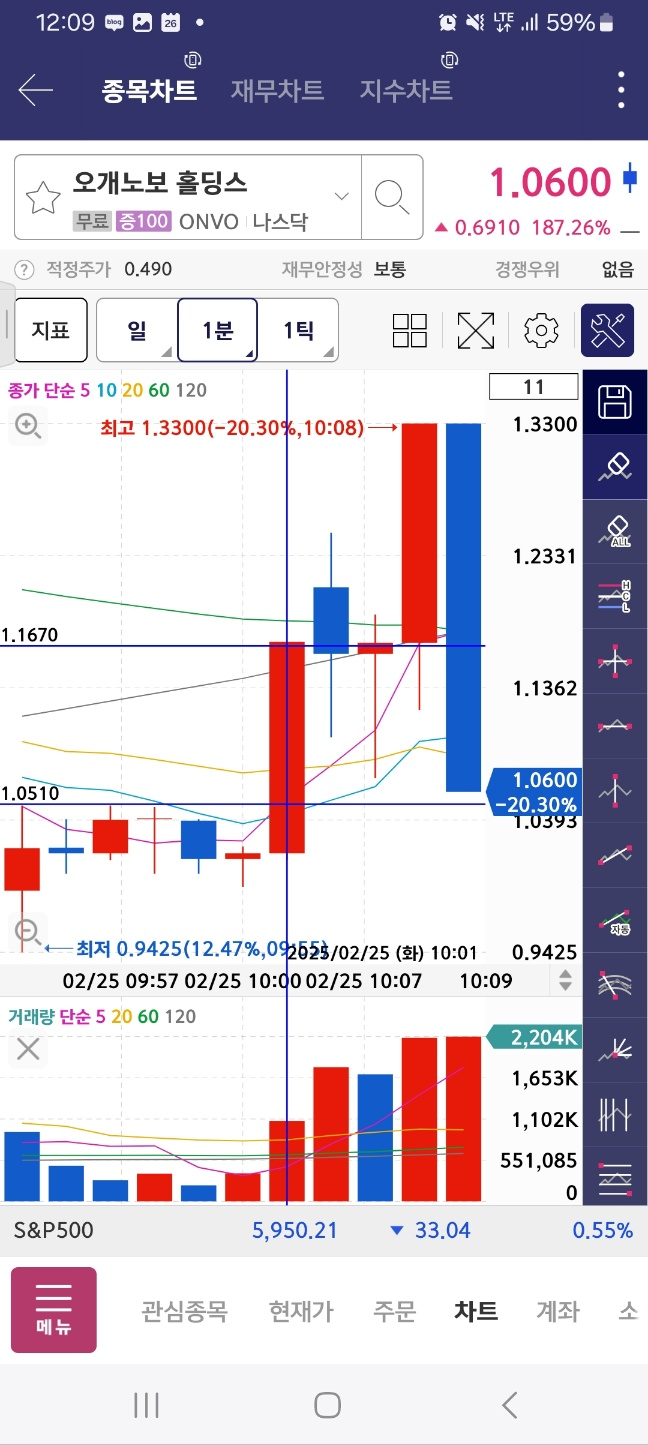Switch to the 주문 tab
Image resolution: width=648 pixels, height=1445 pixels.
pyautogui.click(x=395, y=1311)
